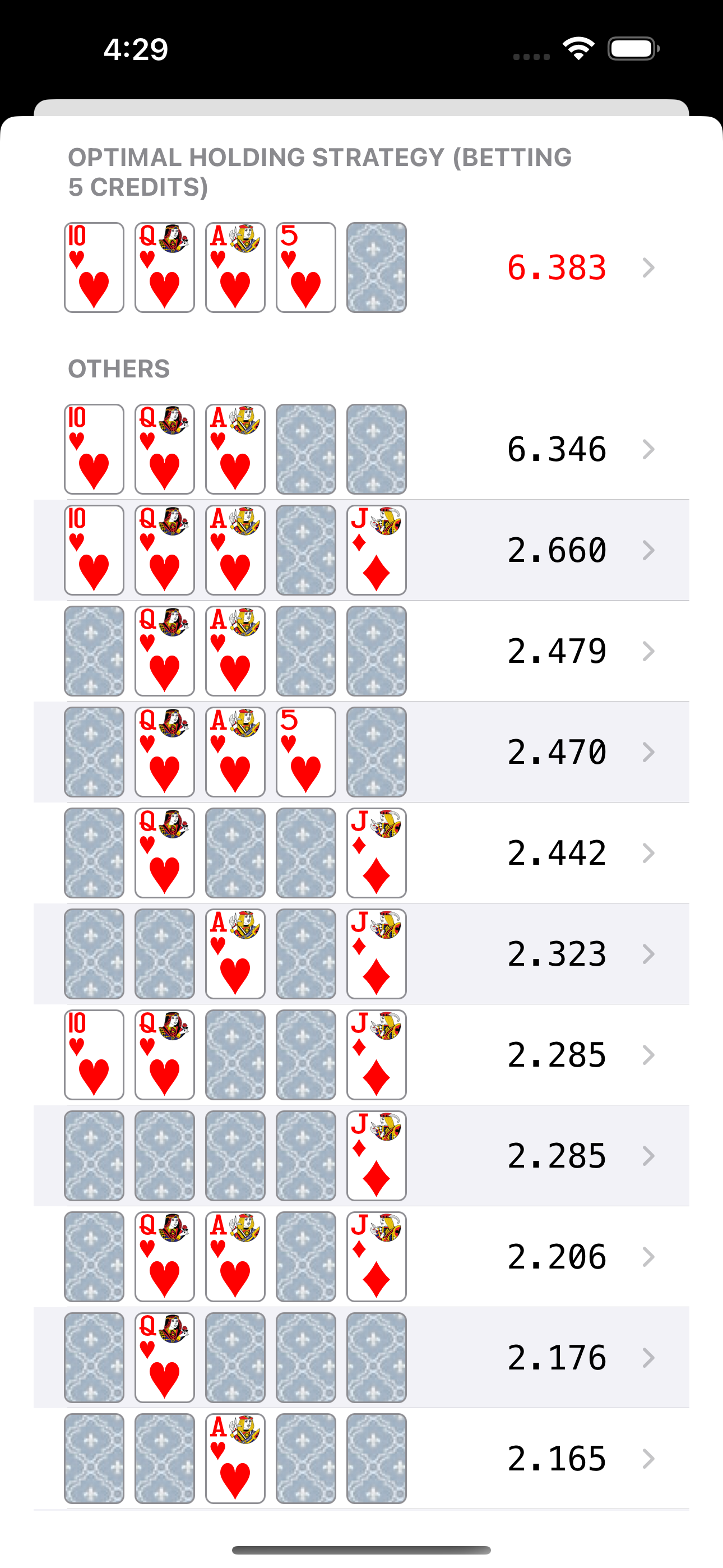Viewport: 723px width, 1568px height.
Task: Select the 2.165 Ace-only hold row
Action: (361, 1460)
